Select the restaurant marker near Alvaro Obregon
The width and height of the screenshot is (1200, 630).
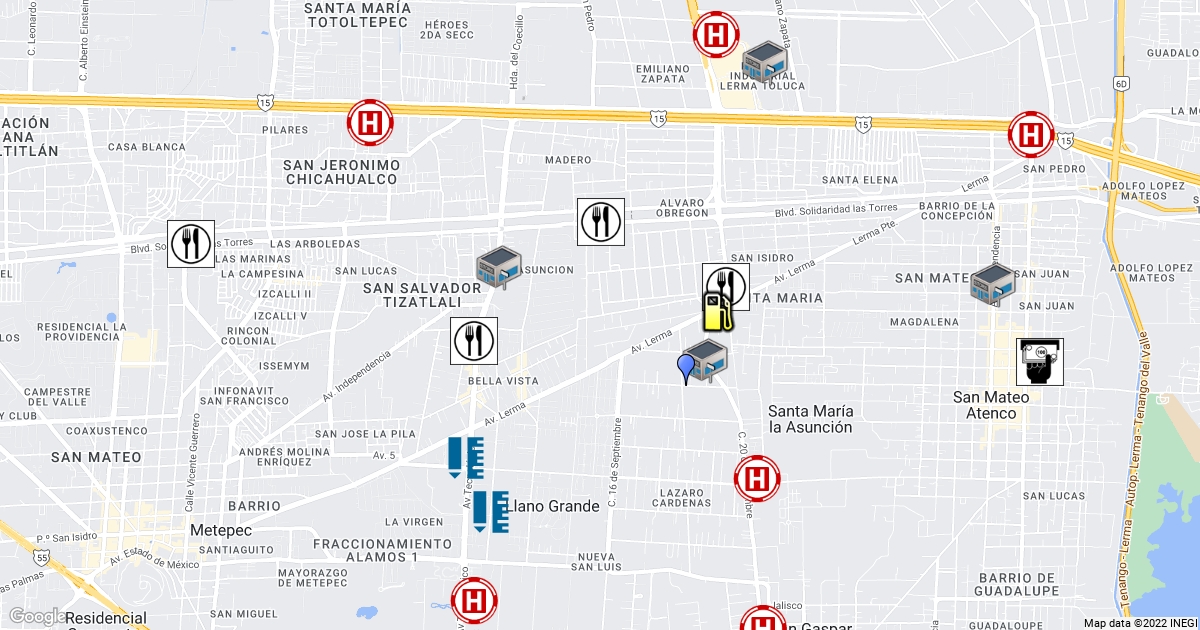tap(601, 221)
